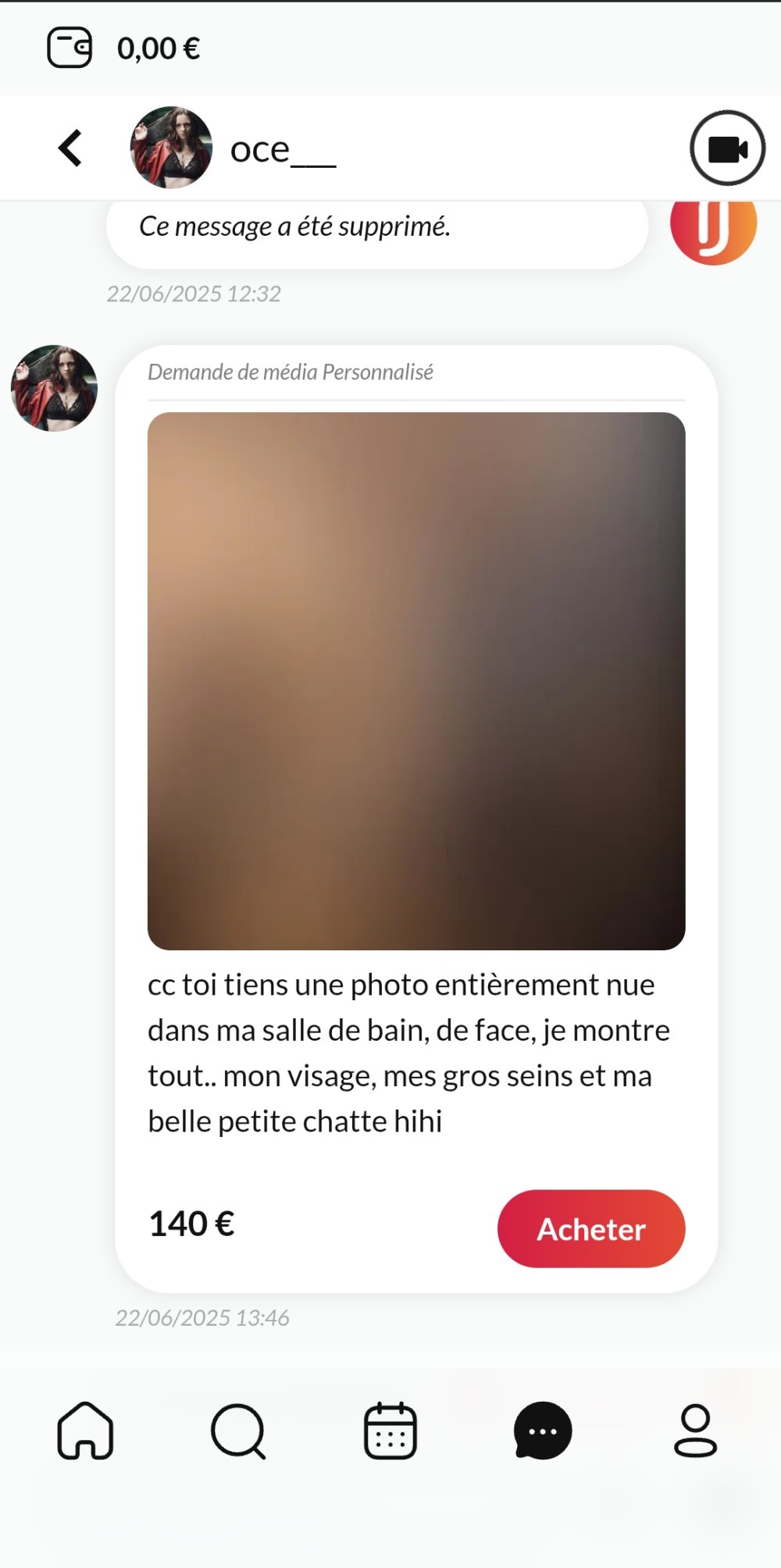Open the messages tab
Viewport: 781px width, 1568px height.
[543, 1431]
